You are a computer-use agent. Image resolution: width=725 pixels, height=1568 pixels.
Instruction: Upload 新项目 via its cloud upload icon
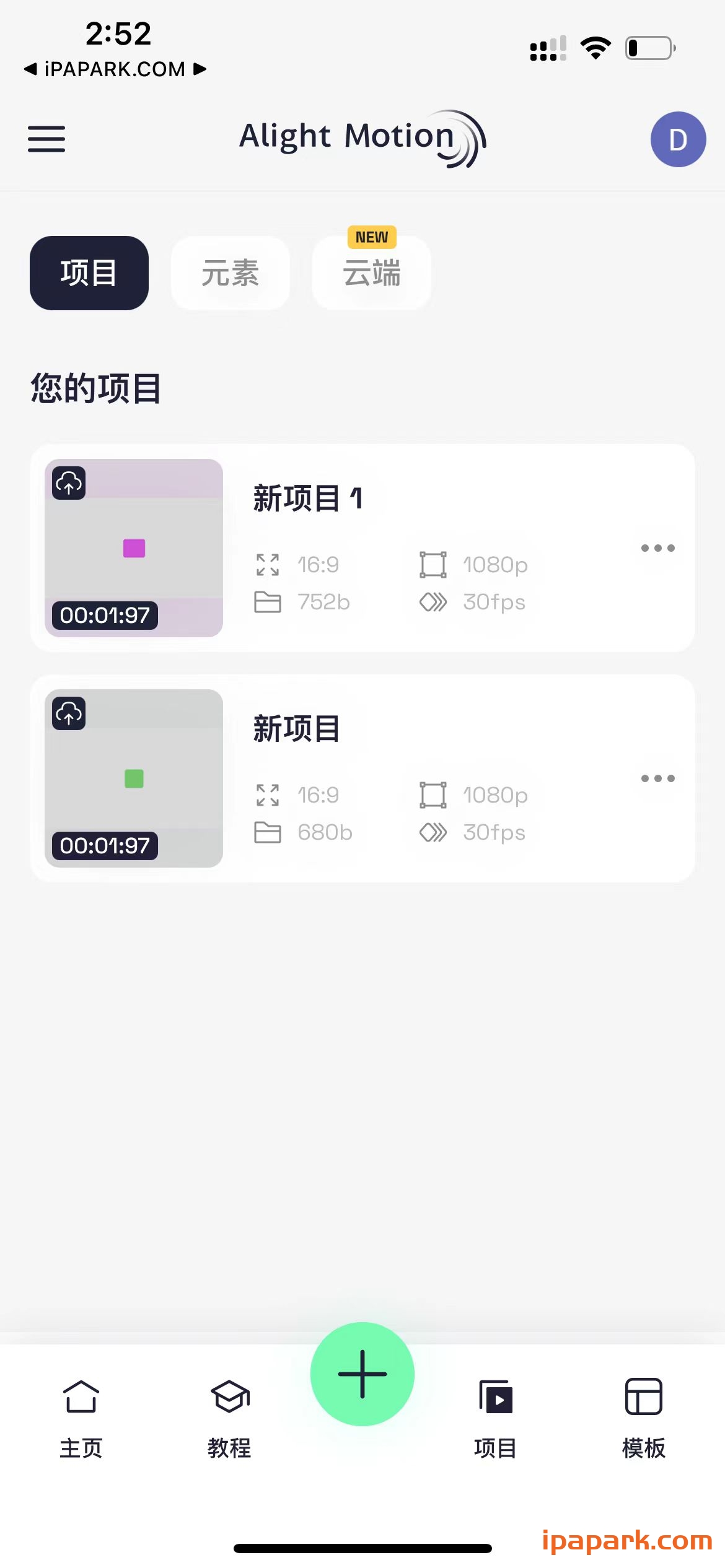(68, 713)
